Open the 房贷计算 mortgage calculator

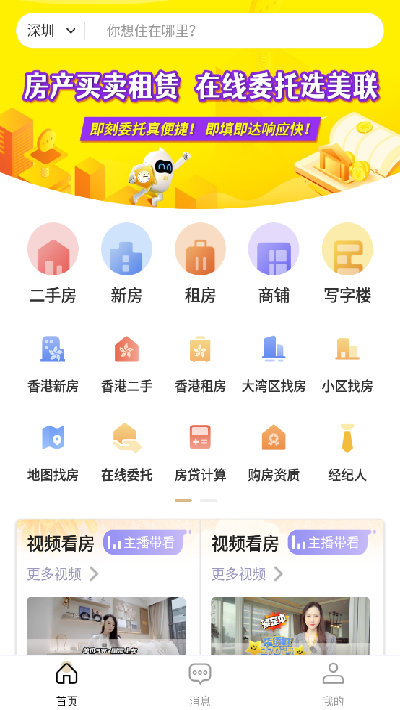point(200,453)
